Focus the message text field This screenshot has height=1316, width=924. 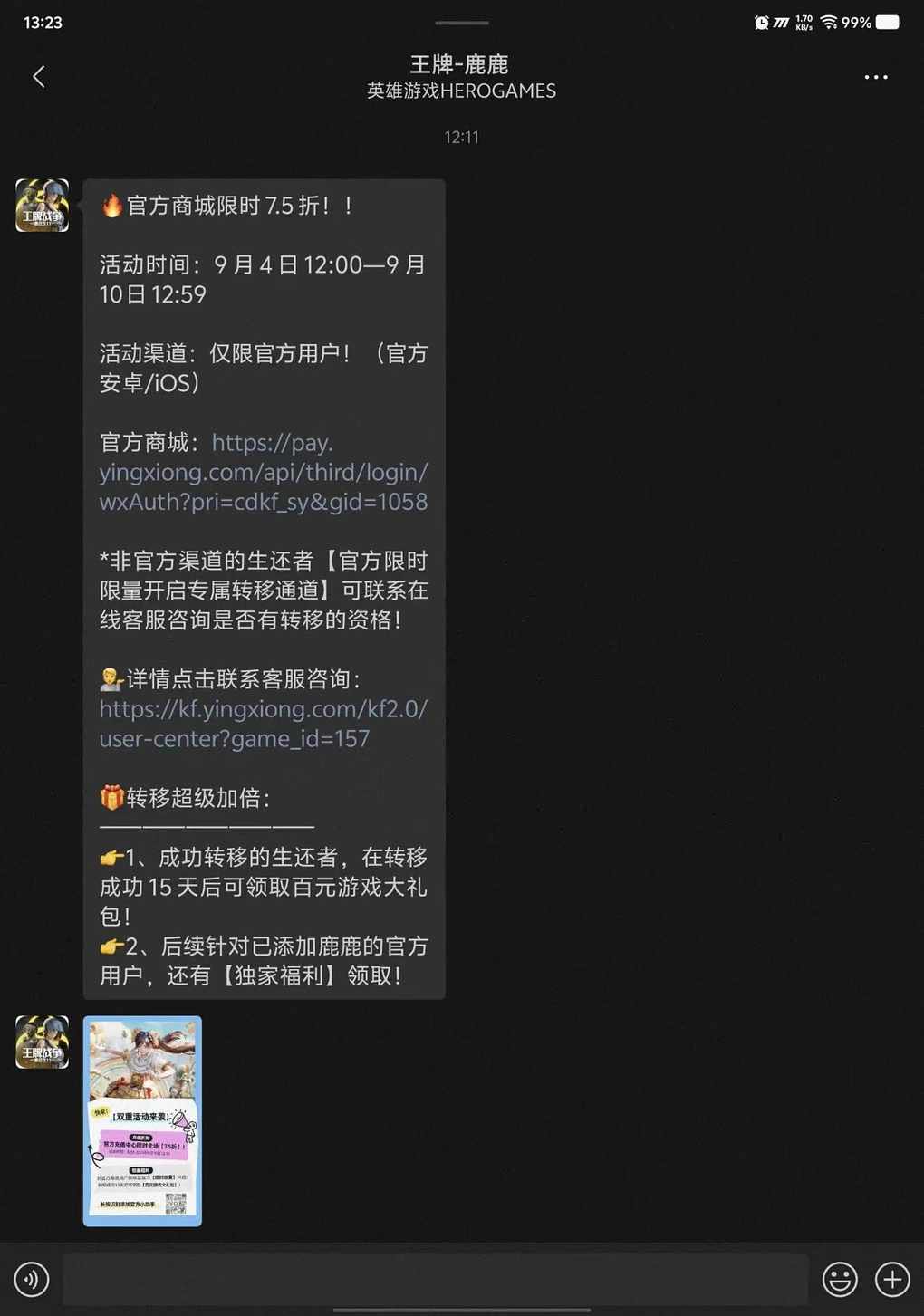pyautogui.click(x=435, y=1279)
